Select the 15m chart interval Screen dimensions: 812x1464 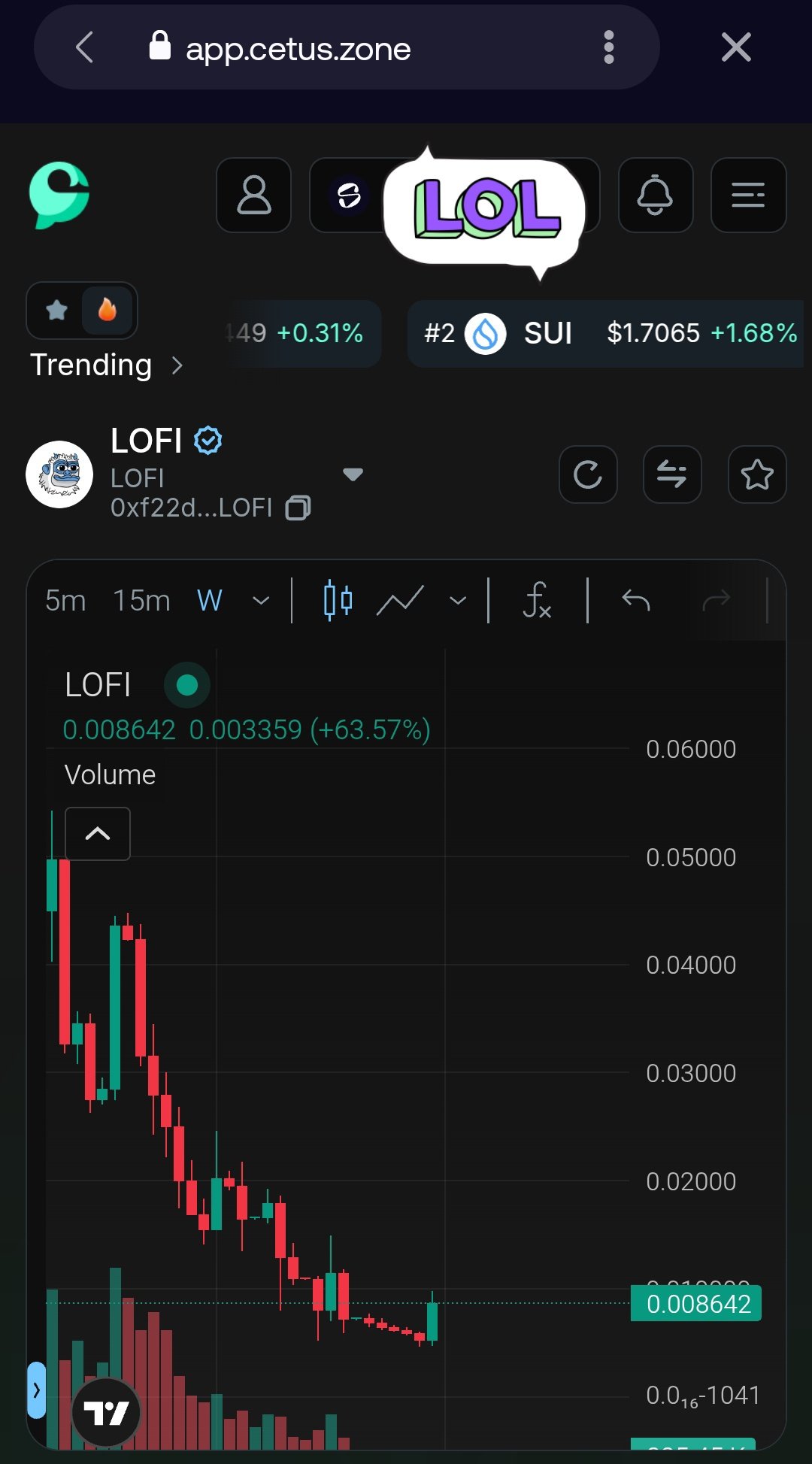141,601
